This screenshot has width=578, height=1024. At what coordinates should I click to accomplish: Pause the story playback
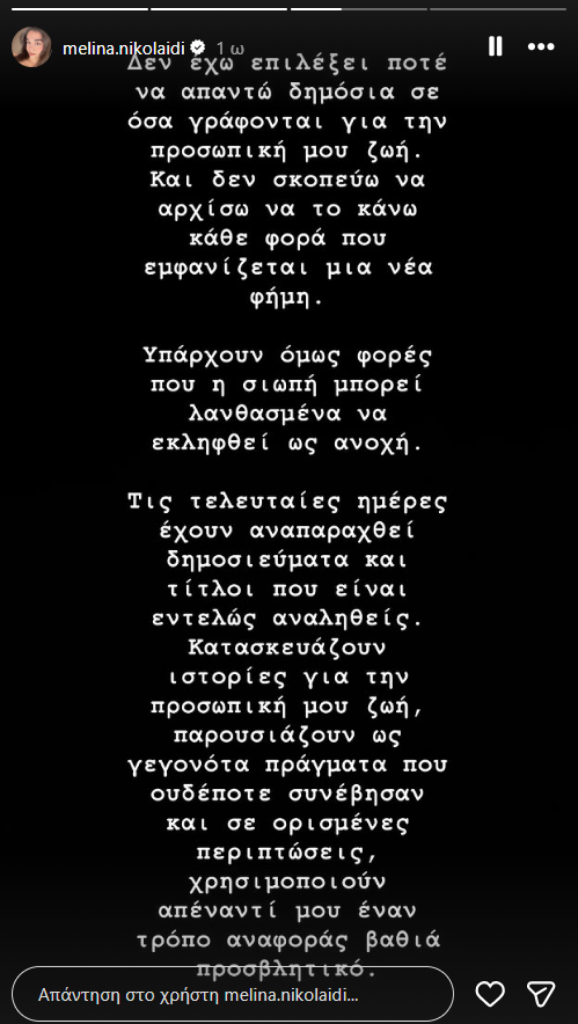tap(495, 46)
